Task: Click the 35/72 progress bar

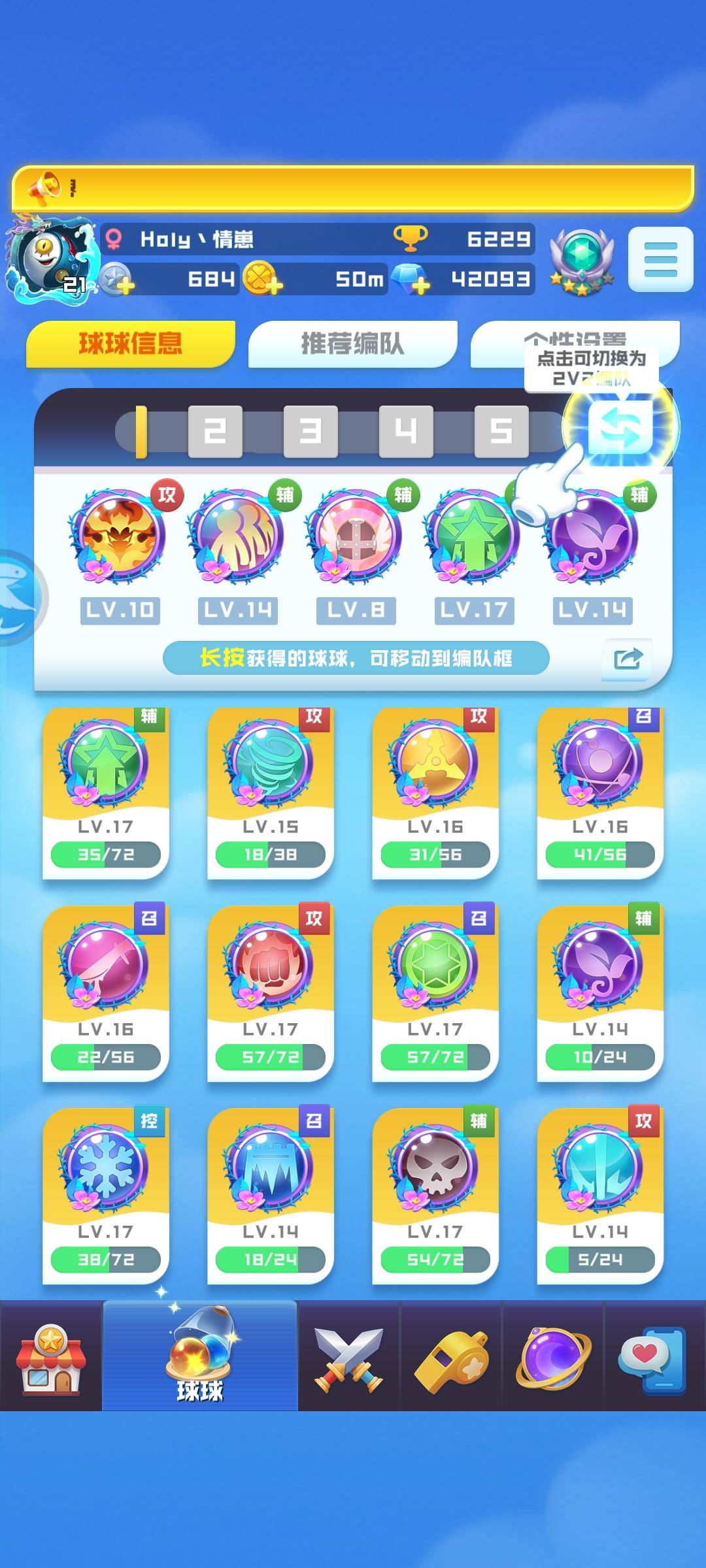Action: point(107,853)
